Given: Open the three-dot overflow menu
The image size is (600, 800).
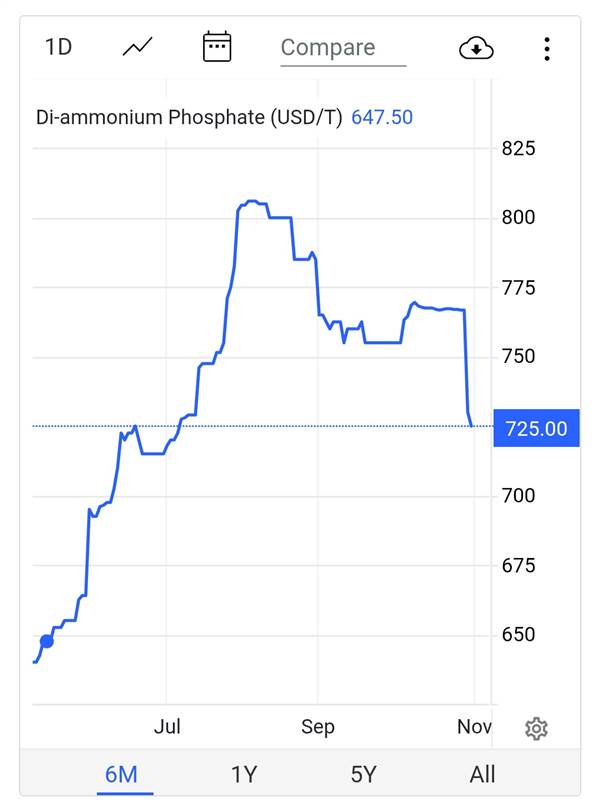Looking at the screenshot, I should tap(547, 48).
